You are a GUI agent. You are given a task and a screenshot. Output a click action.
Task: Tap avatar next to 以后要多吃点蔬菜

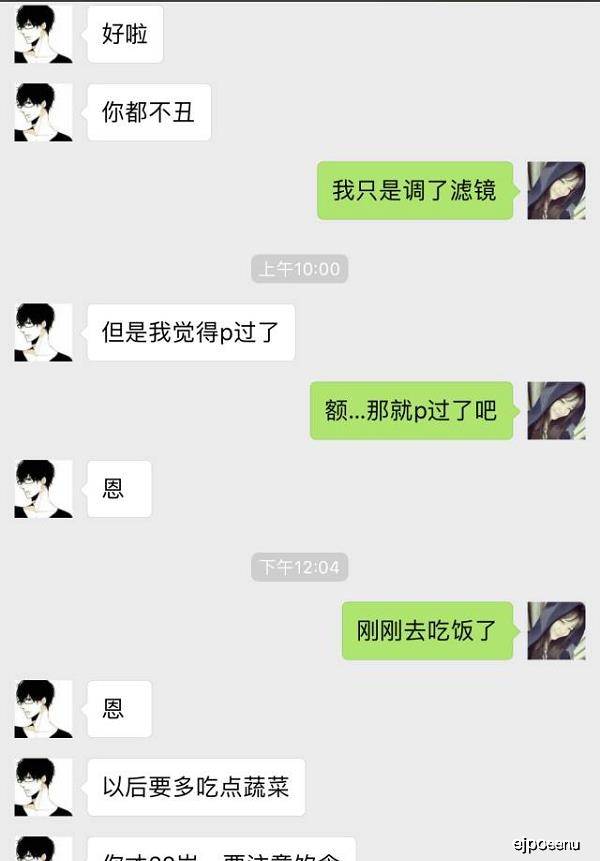click(x=43, y=787)
